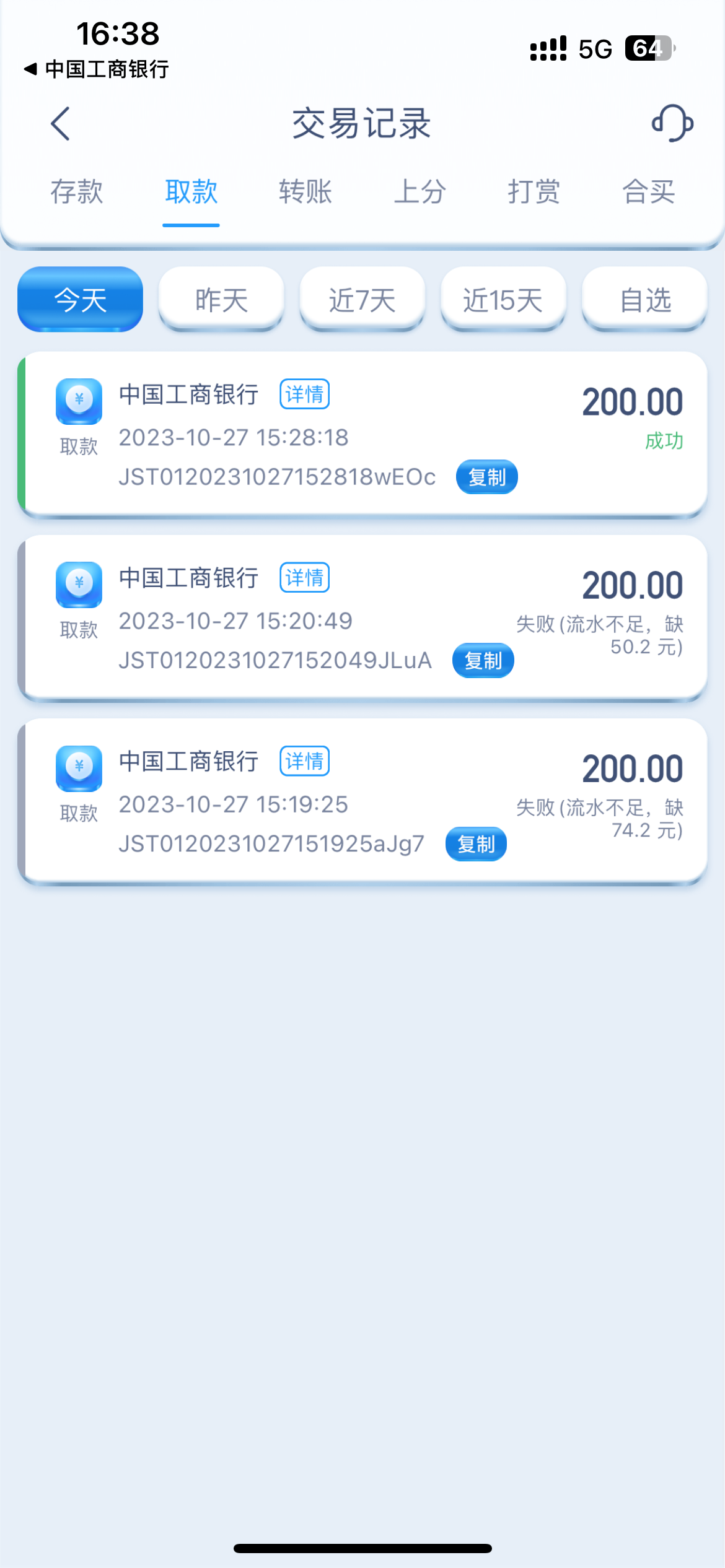
Task: Show records from 近7天
Action: point(362,300)
